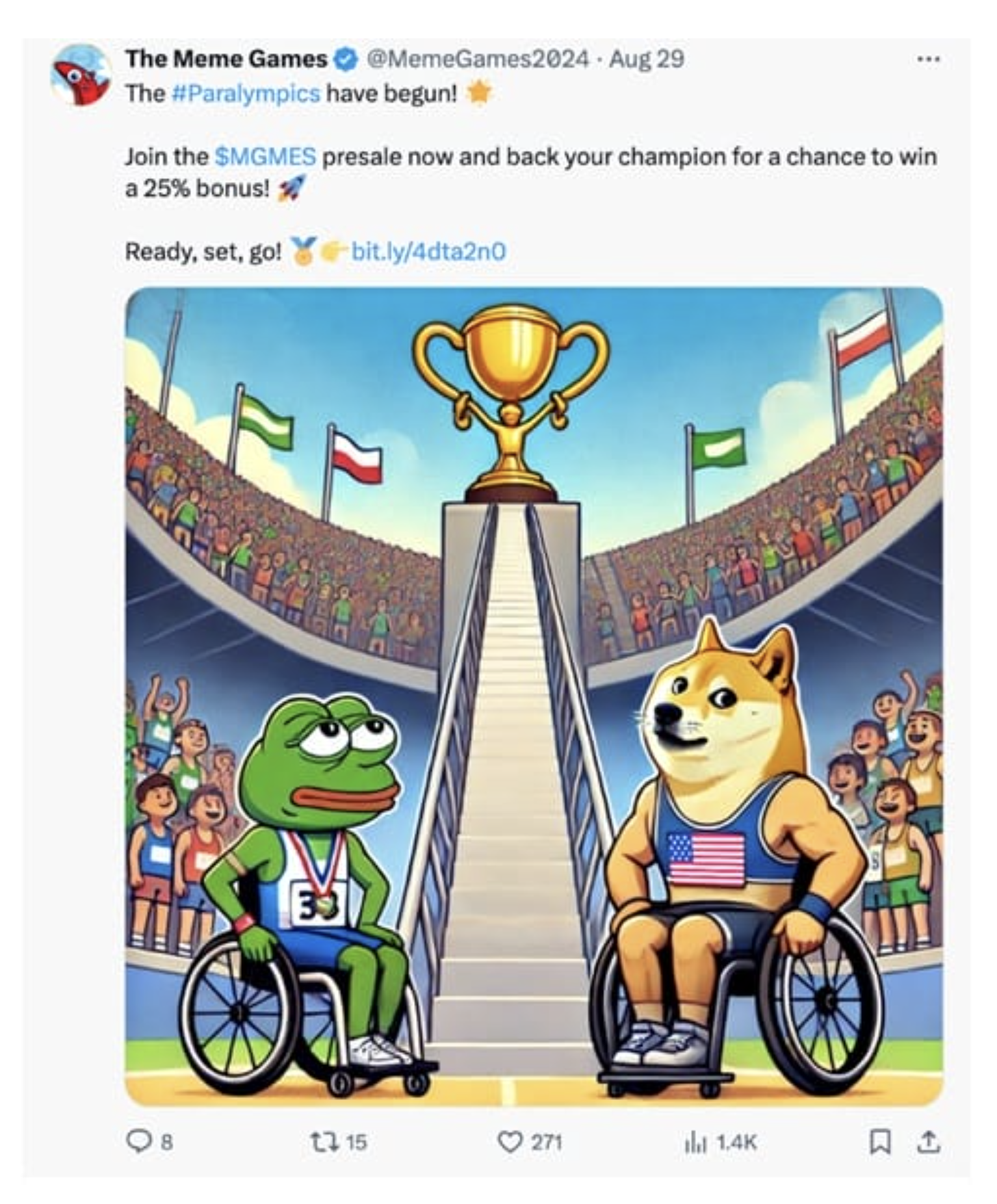The image size is (997, 1204).
Task: Share this post
Action: click(x=929, y=1142)
